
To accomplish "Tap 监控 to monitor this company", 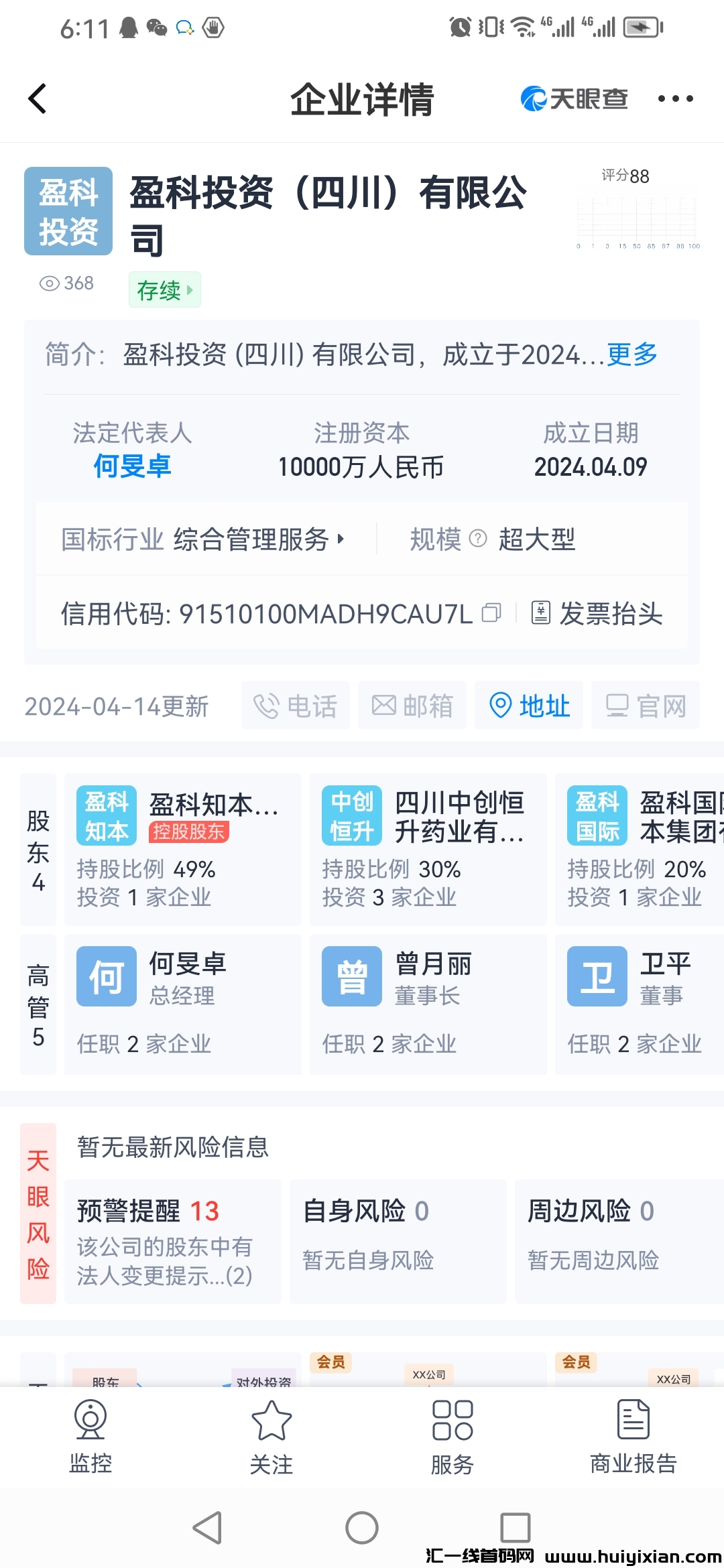I will pyautogui.click(x=90, y=1437).
